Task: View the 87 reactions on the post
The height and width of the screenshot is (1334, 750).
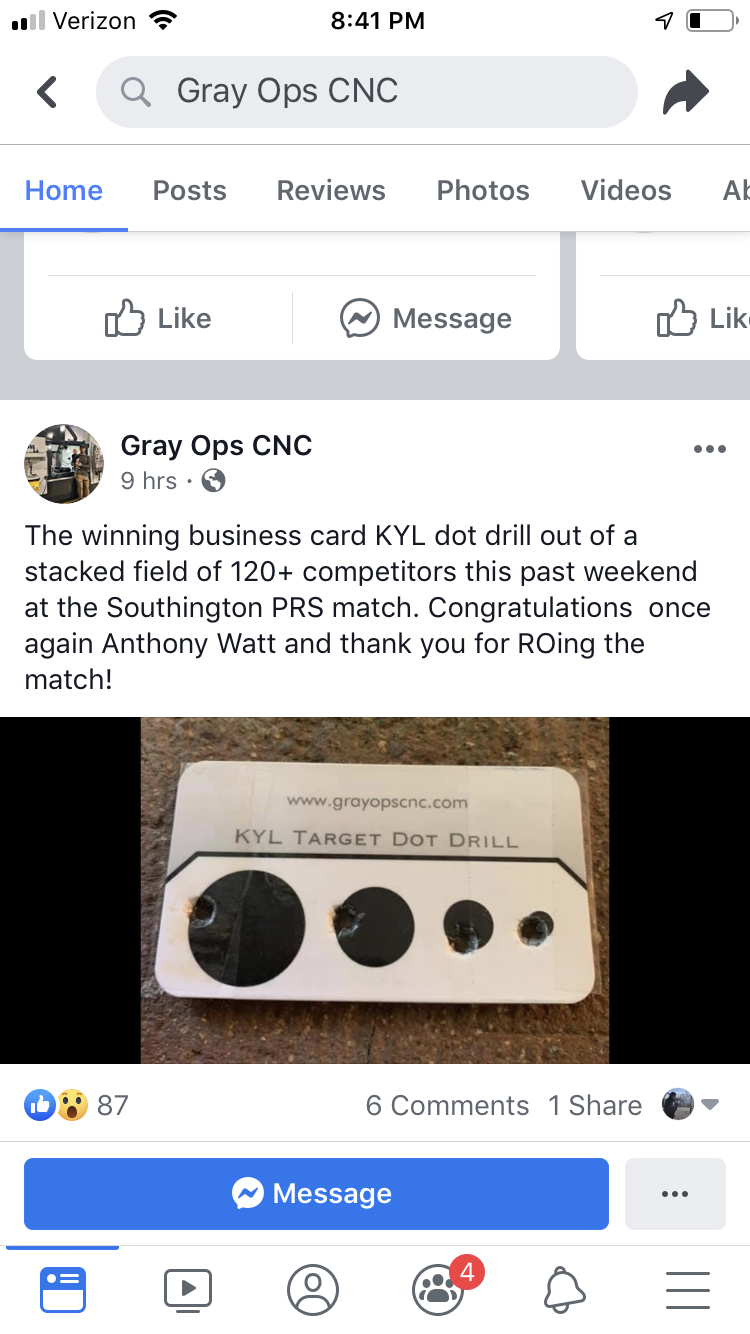Action: 76,1105
